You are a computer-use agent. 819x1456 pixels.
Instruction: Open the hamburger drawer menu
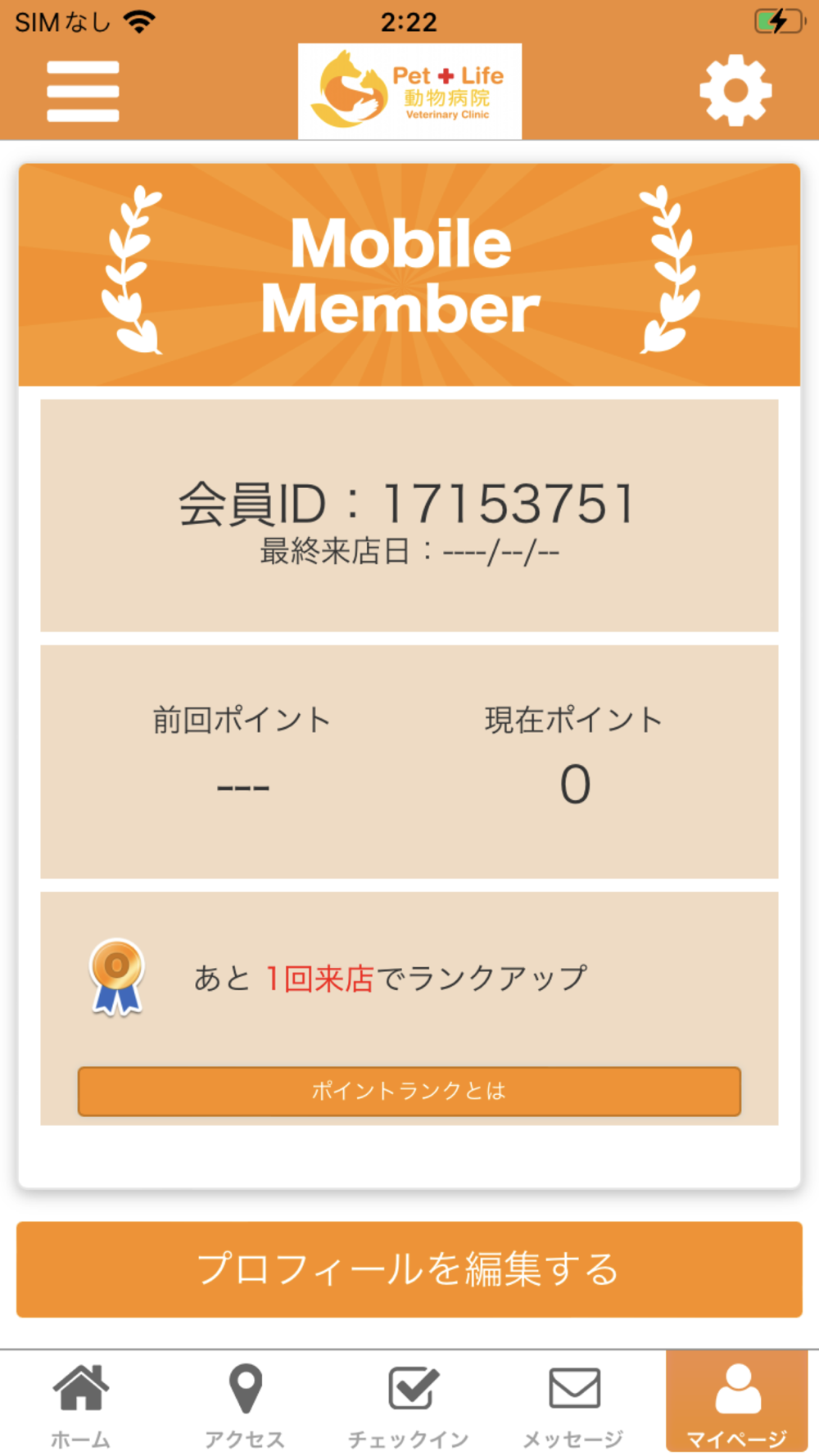(x=83, y=91)
